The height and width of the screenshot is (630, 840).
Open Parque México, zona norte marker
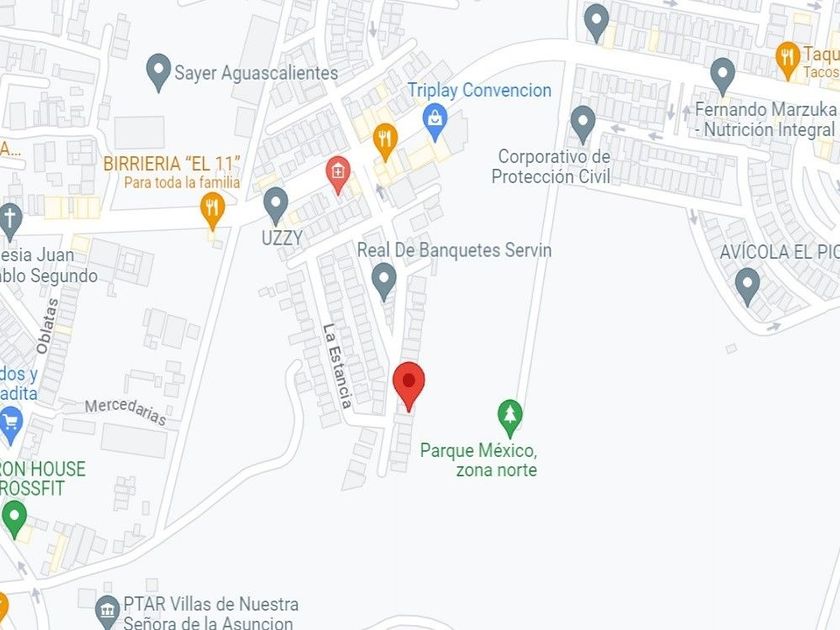[510, 417]
